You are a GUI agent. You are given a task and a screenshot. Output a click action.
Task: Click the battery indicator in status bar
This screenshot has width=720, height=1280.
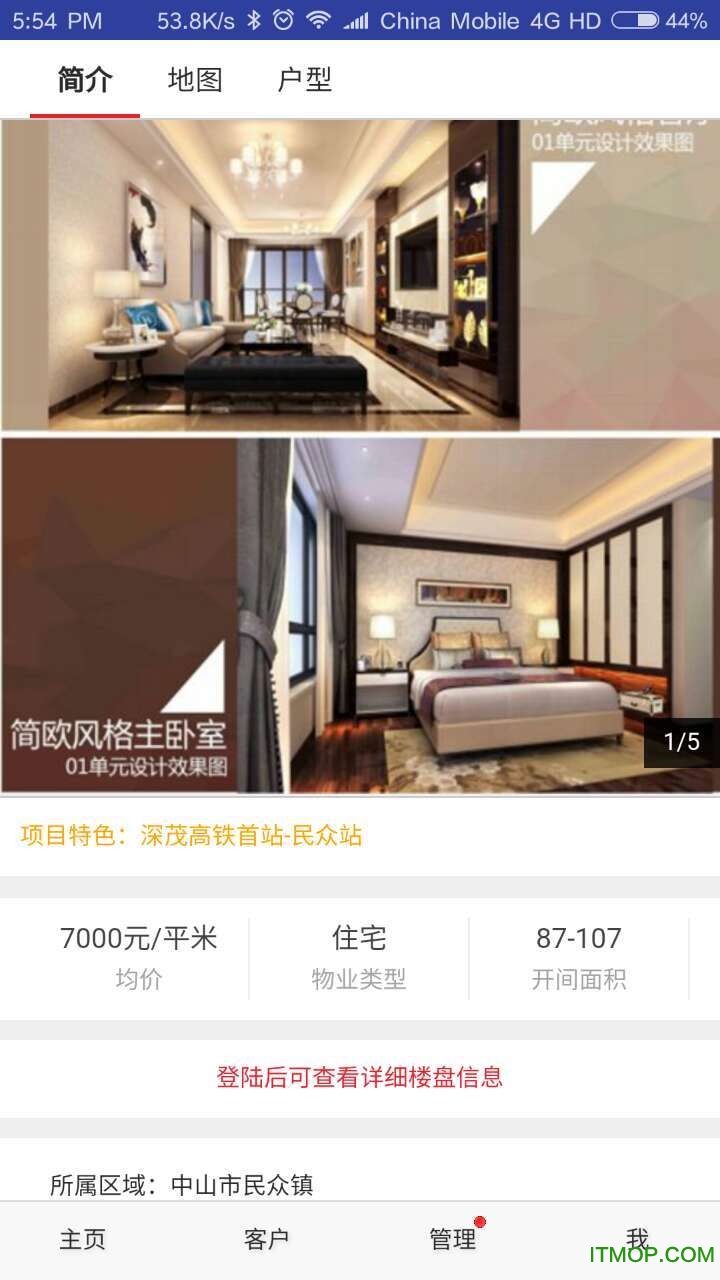click(637, 20)
